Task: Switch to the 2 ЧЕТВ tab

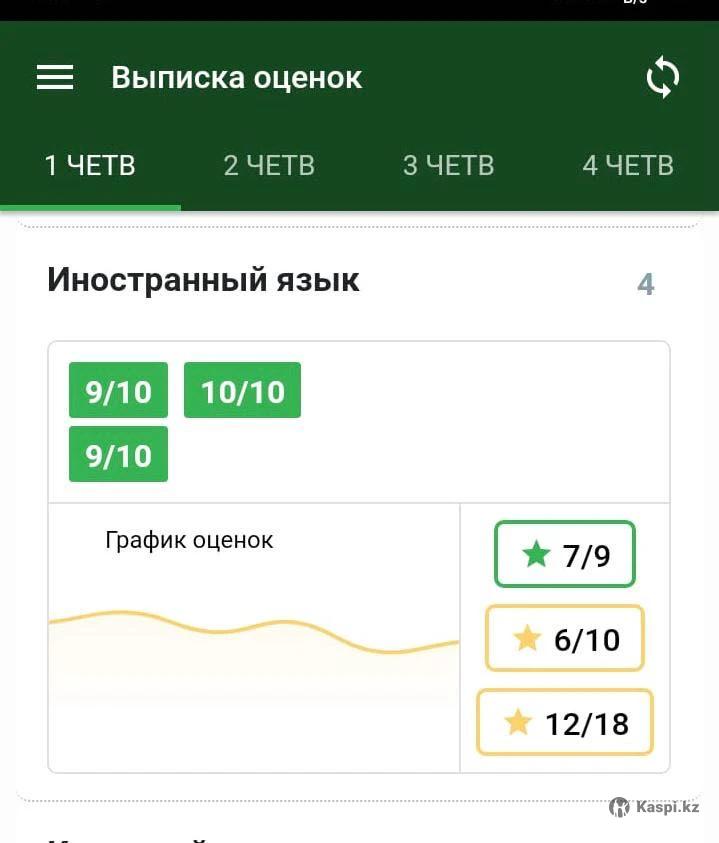Action: (x=269, y=165)
